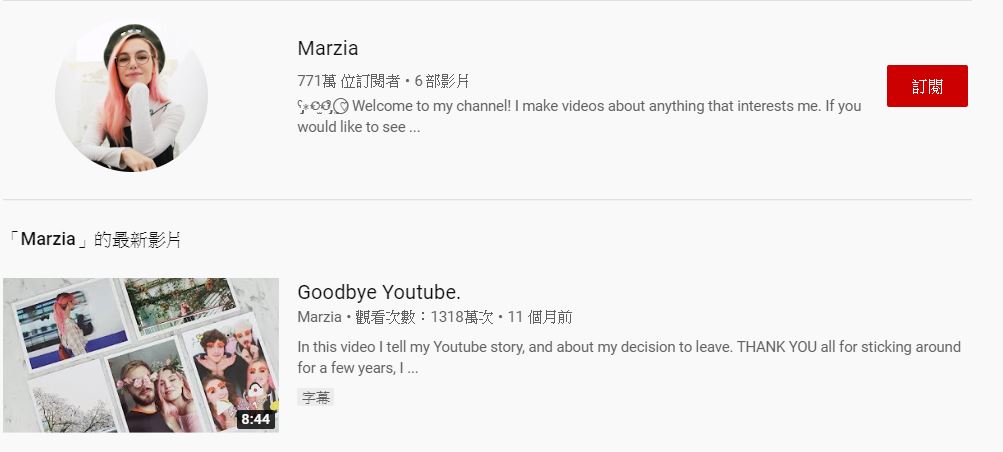Play the Goodbye Youtube video thumbnail
Image resolution: width=1003 pixels, height=452 pixels.
click(141, 355)
